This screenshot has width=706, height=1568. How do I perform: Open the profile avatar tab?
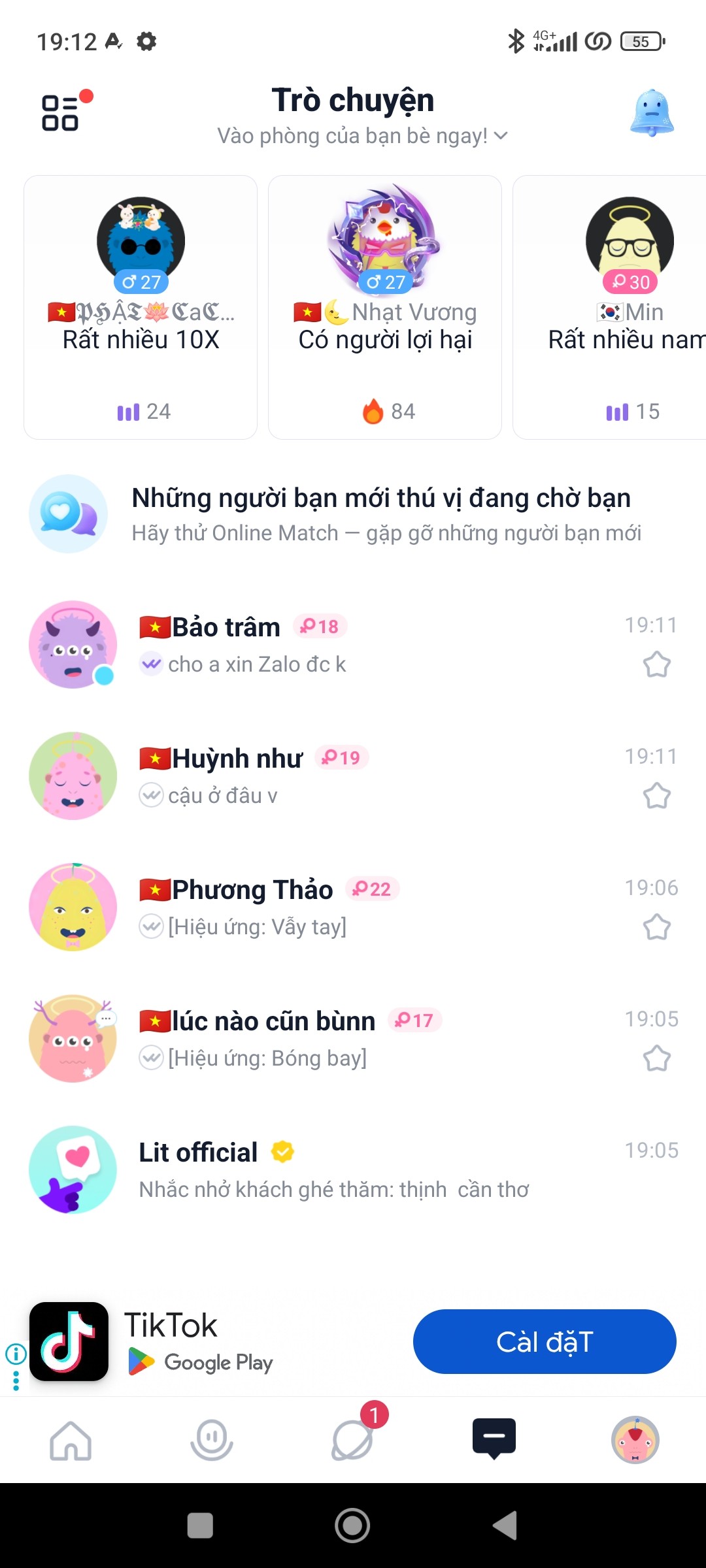pos(635,1440)
